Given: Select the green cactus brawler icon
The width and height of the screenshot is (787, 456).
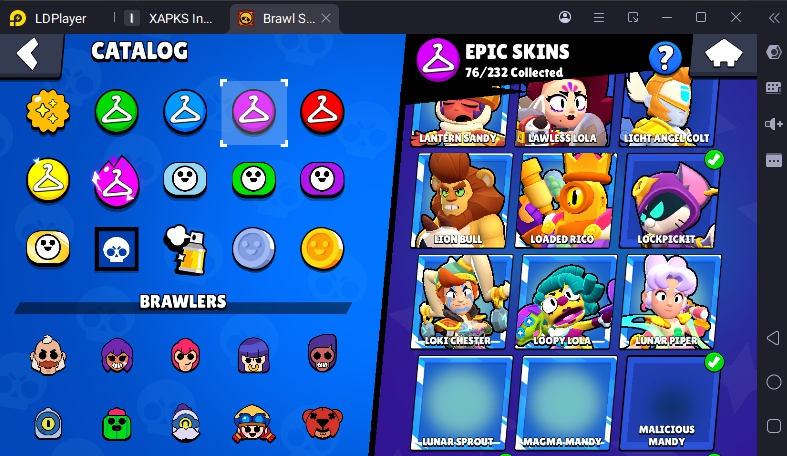Looking at the screenshot, I should pos(116,423).
